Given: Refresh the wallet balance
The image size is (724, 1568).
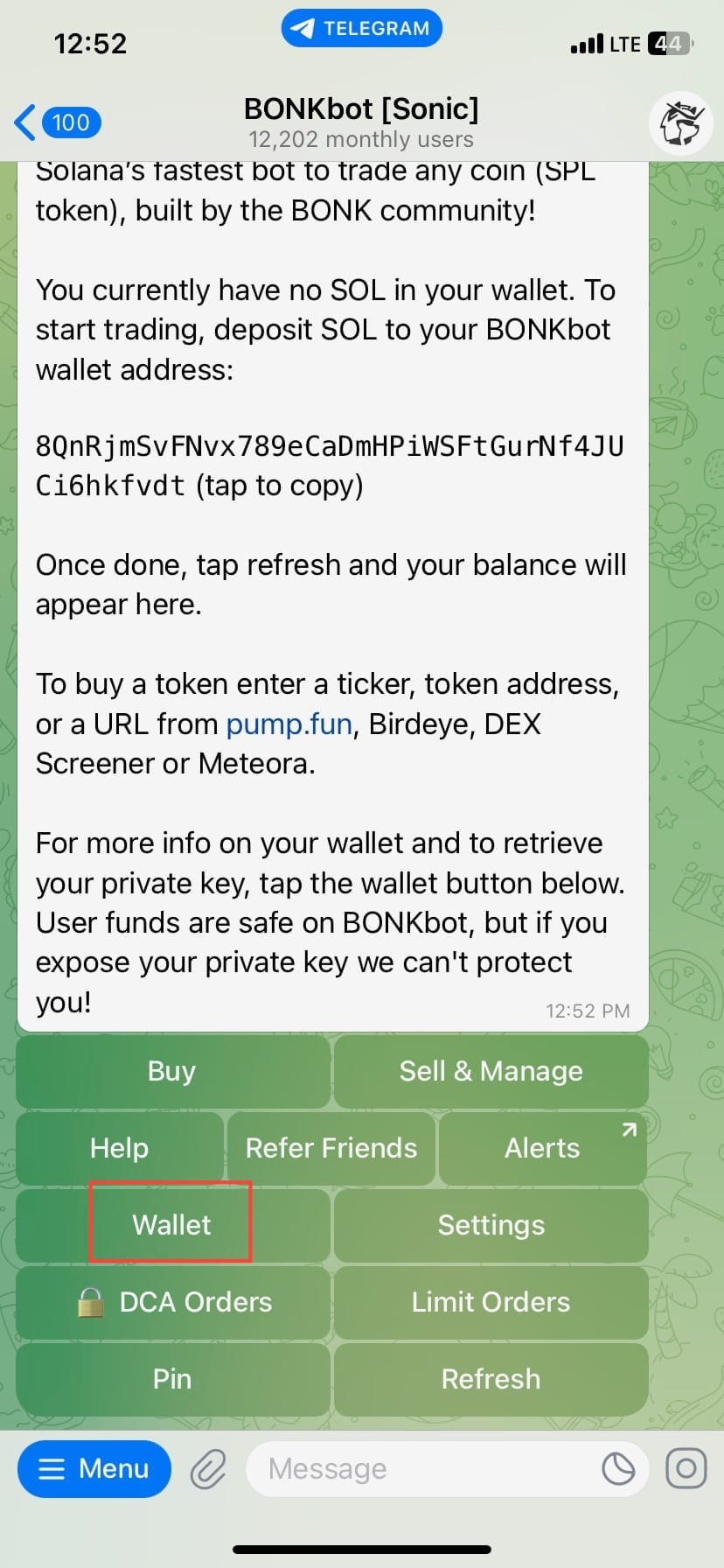Looking at the screenshot, I should (491, 1379).
